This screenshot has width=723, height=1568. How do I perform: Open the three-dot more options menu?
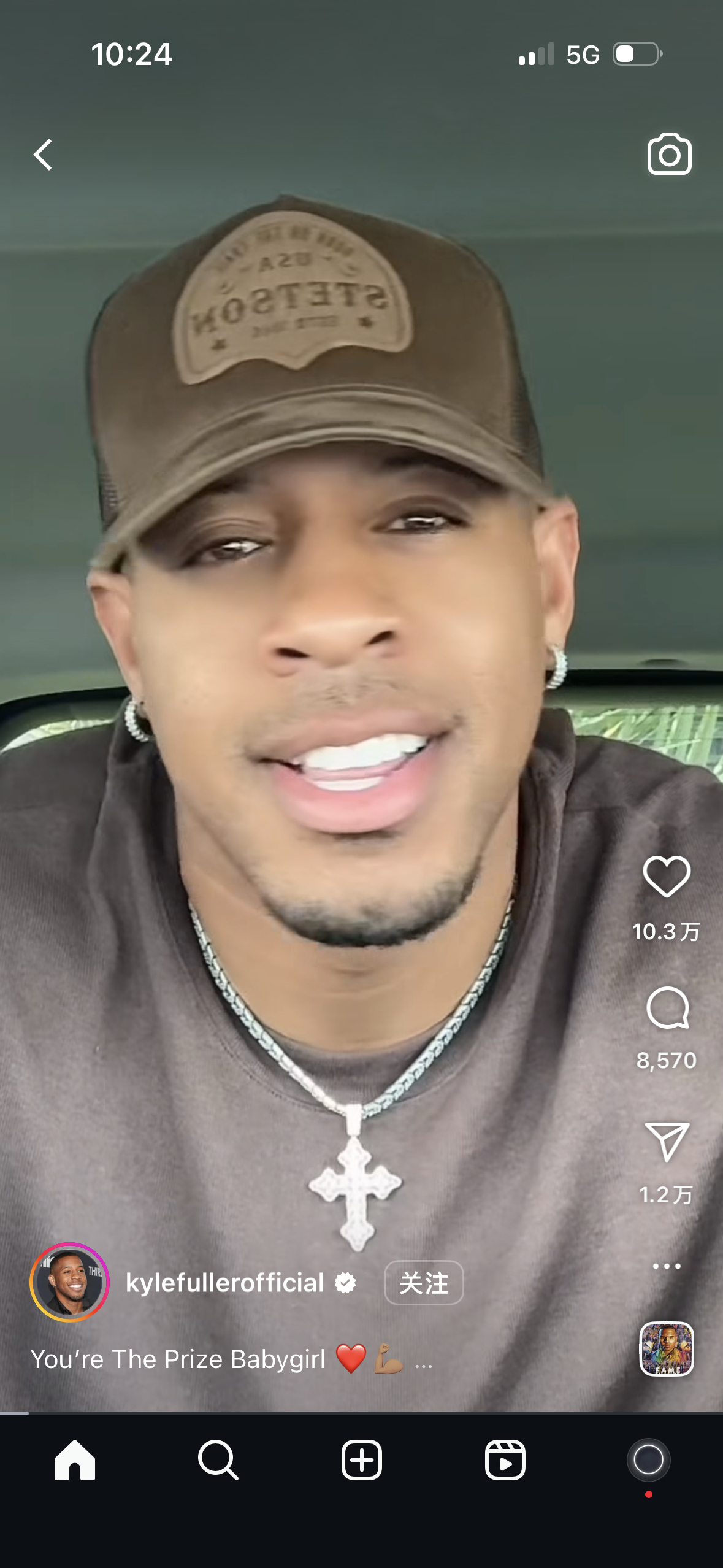[x=667, y=1266]
